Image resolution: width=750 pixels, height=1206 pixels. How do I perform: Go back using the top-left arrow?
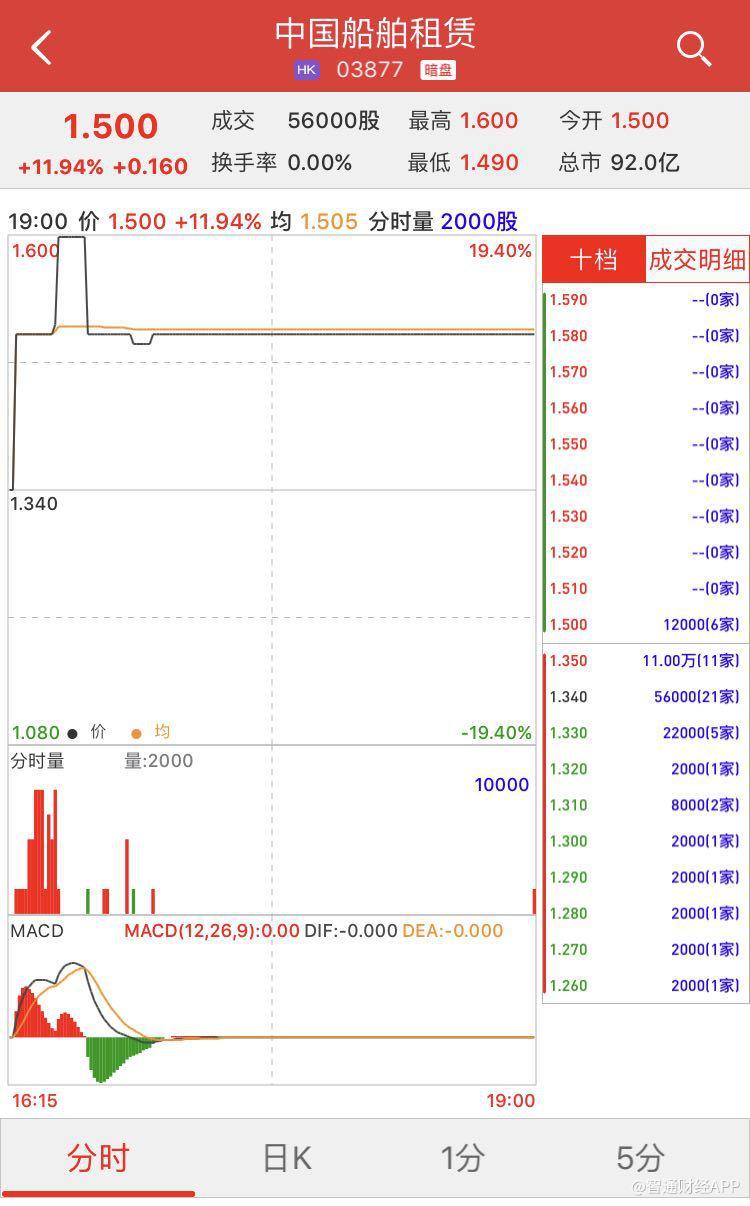pyautogui.click(x=41, y=47)
